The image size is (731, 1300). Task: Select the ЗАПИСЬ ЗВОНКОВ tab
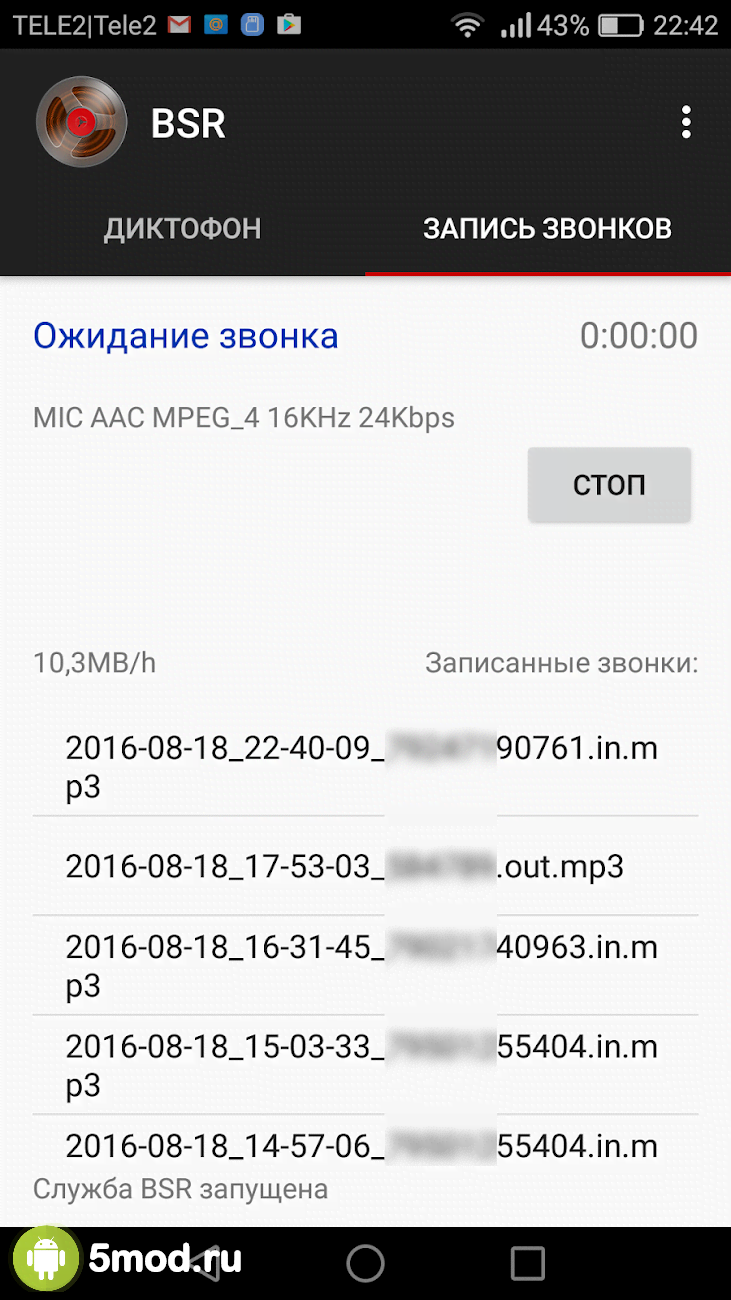tap(547, 228)
